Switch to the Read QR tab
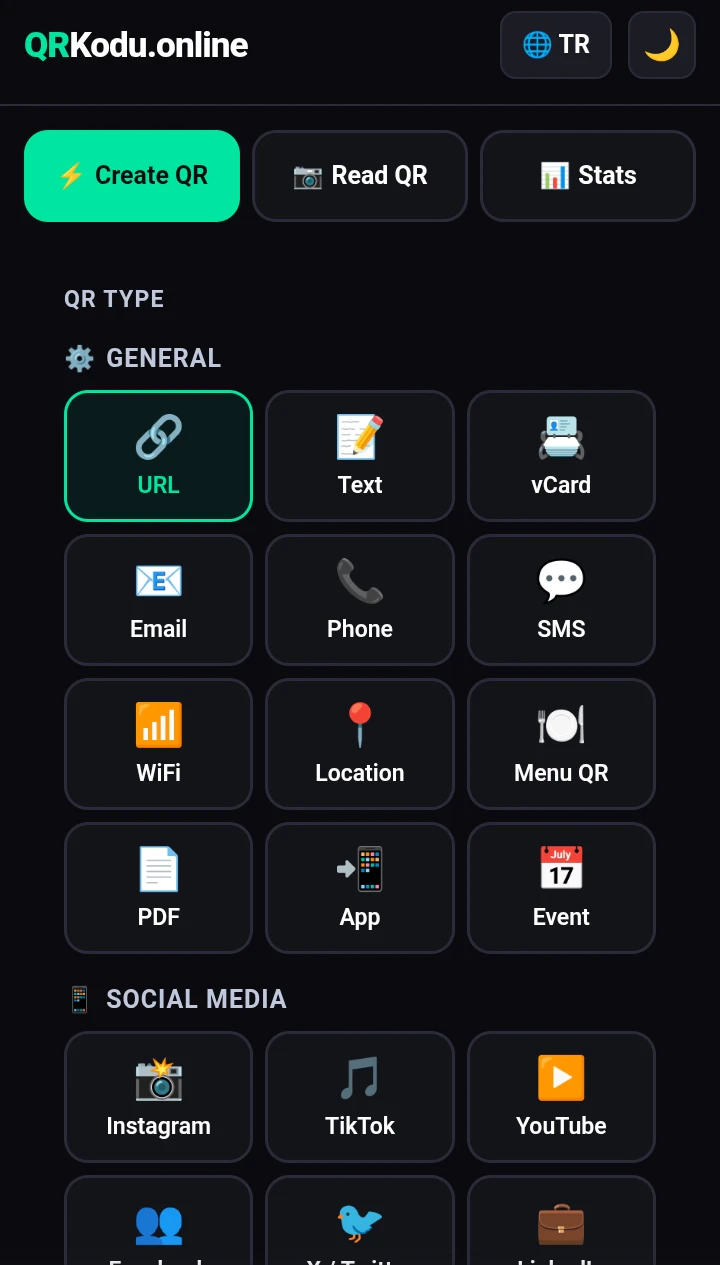The width and height of the screenshot is (720, 1265). click(360, 175)
